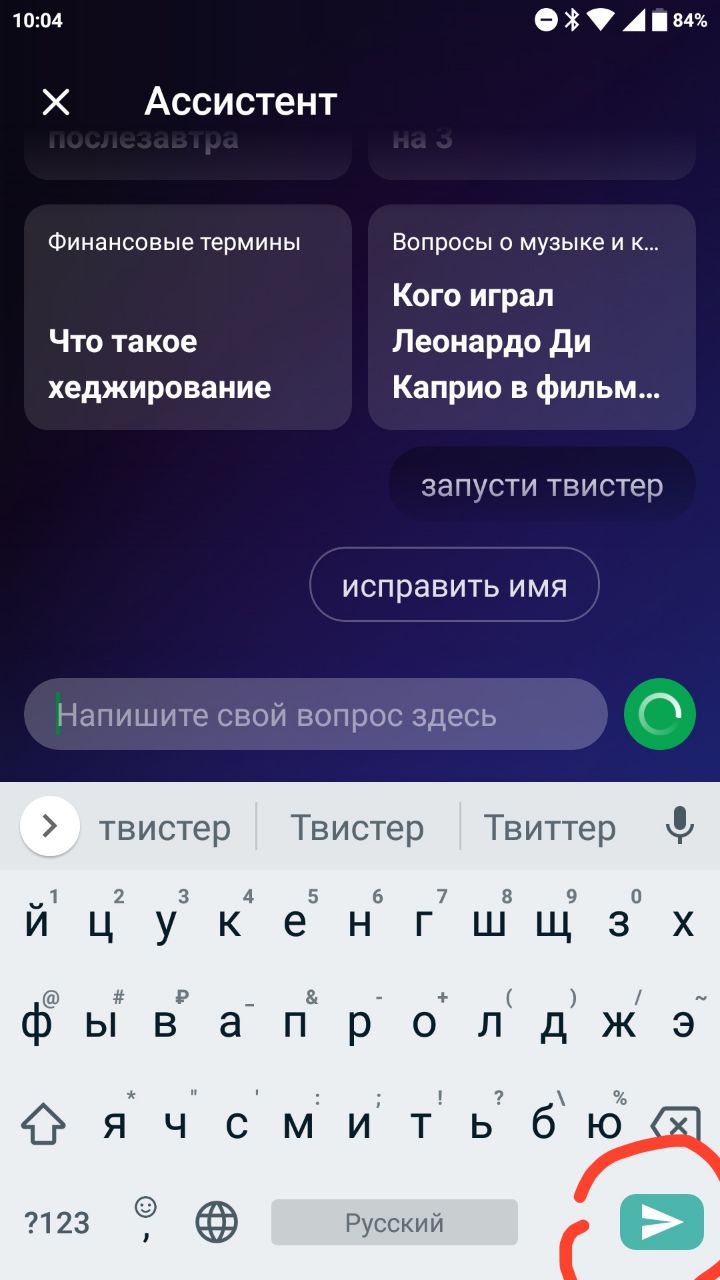The height and width of the screenshot is (1280, 720).
Task: Switch to the ?123 symbols keyboard
Action: point(57,1222)
